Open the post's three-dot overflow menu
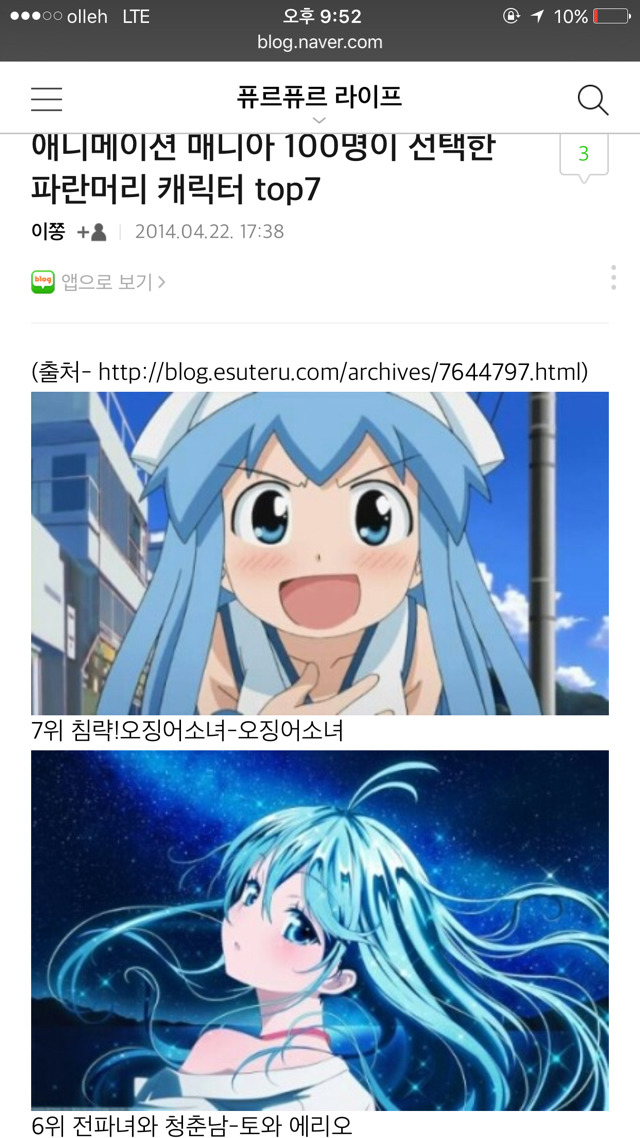Image resolution: width=640 pixels, height=1138 pixels. [x=613, y=277]
